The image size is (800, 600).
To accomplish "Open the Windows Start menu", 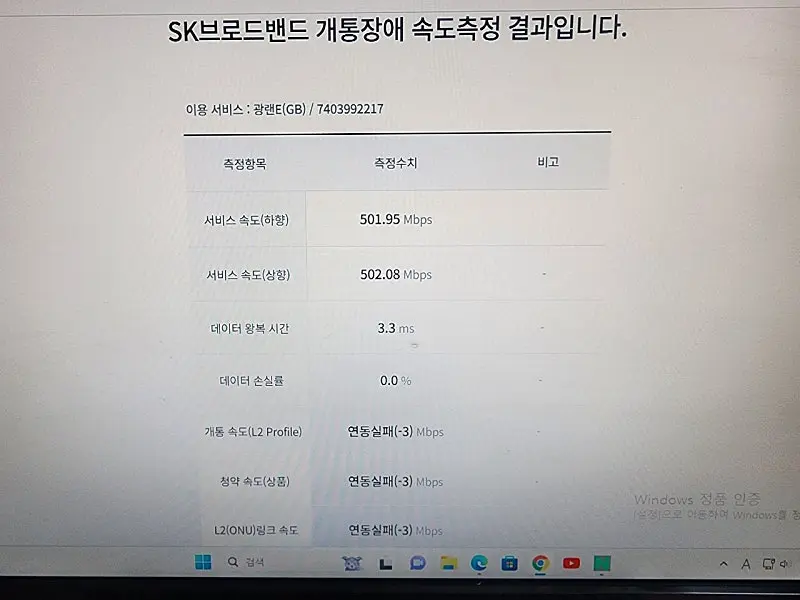I will click(203, 562).
